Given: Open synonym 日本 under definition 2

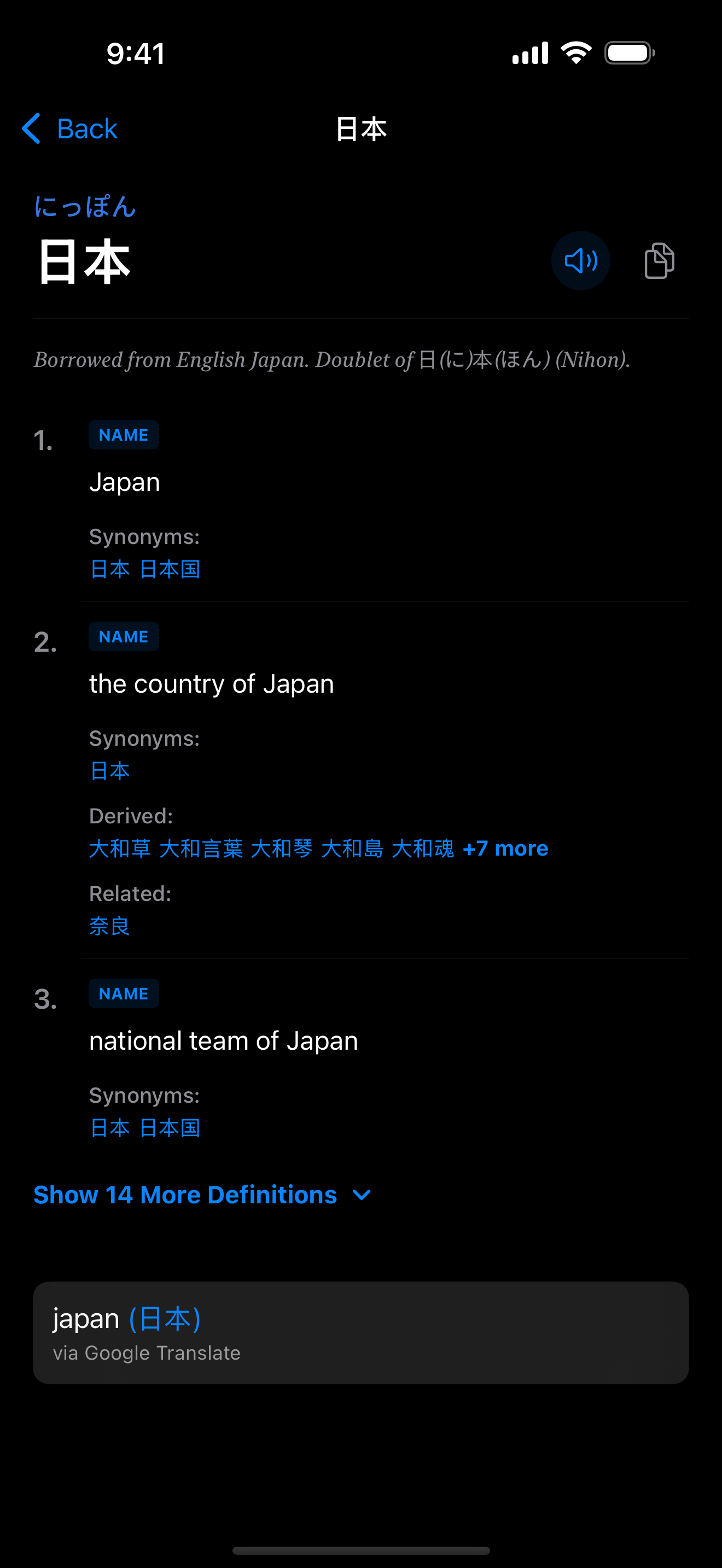Looking at the screenshot, I should tap(109, 771).
